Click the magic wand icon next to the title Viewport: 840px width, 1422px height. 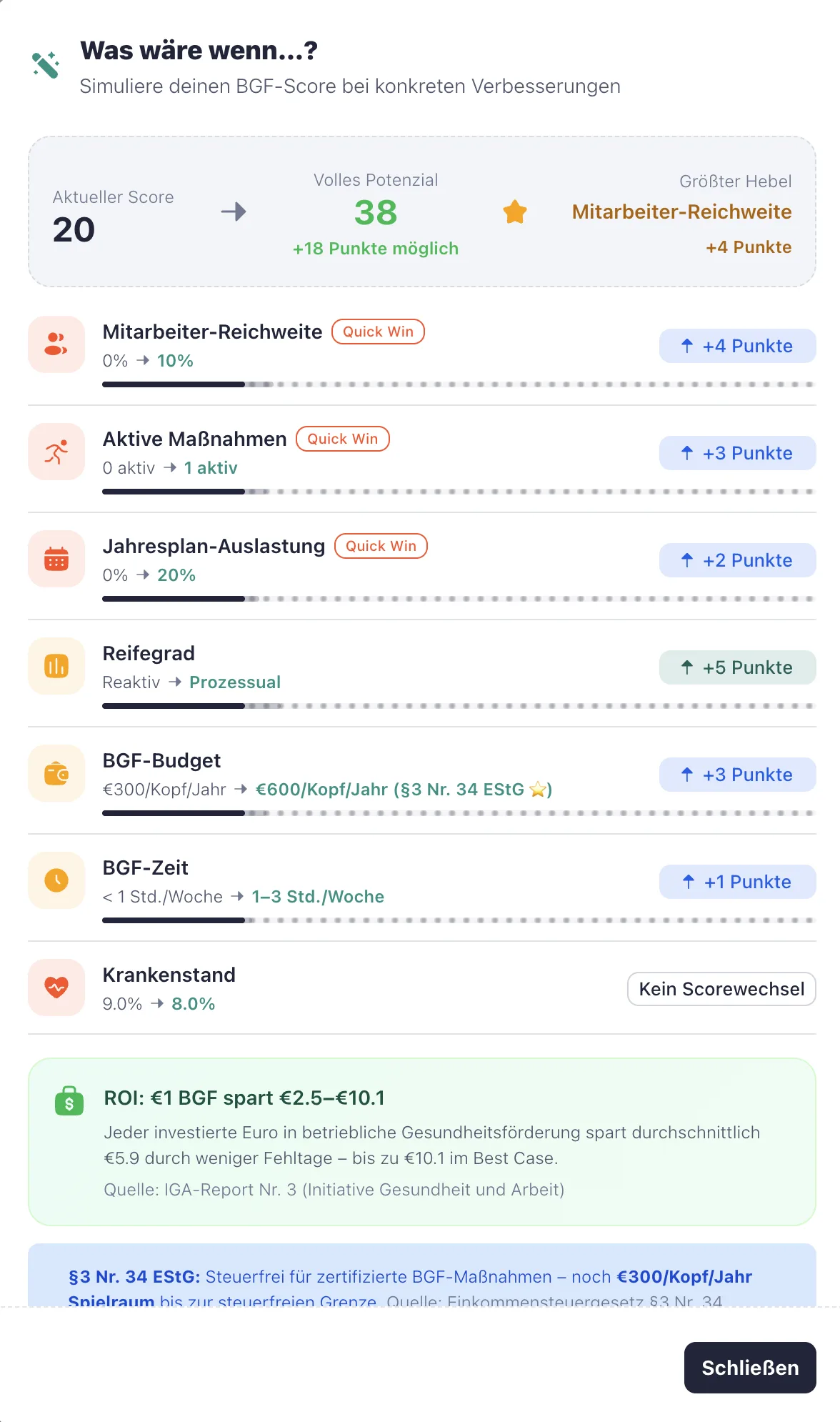[46, 63]
